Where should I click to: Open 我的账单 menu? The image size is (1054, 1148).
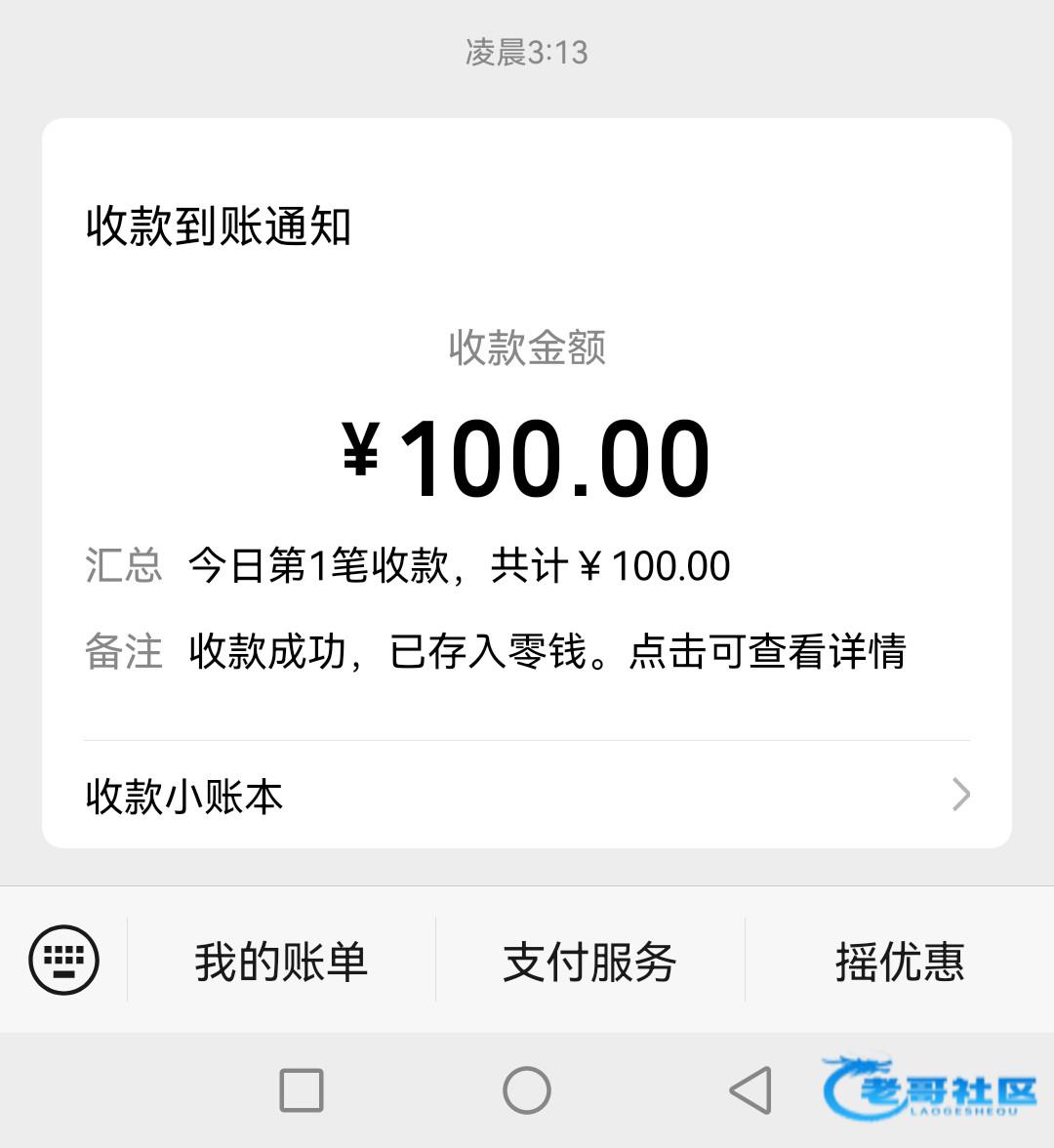(281, 962)
